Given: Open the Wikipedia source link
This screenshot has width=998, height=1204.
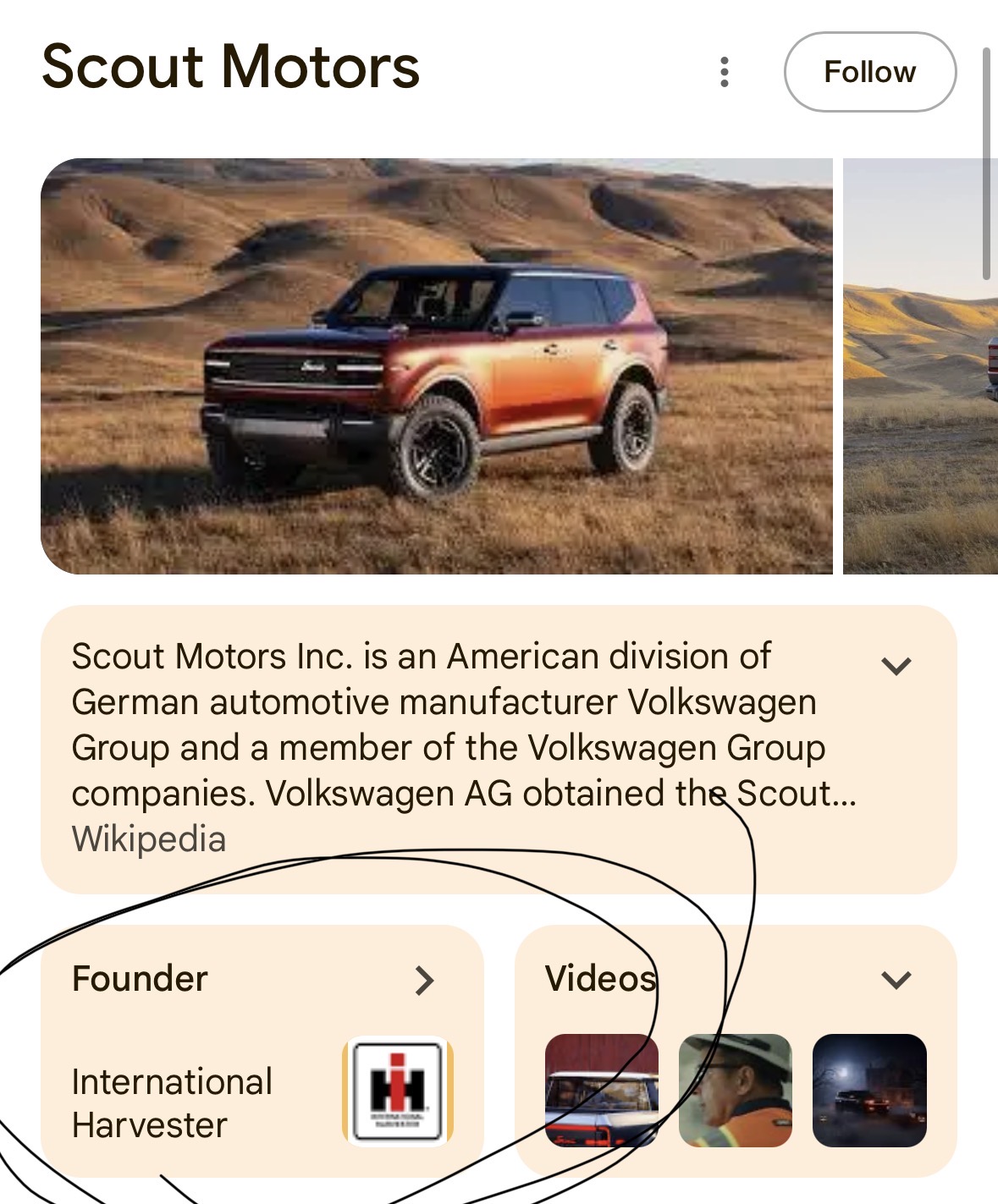Looking at the screenshot, I should tap(148, 839).
